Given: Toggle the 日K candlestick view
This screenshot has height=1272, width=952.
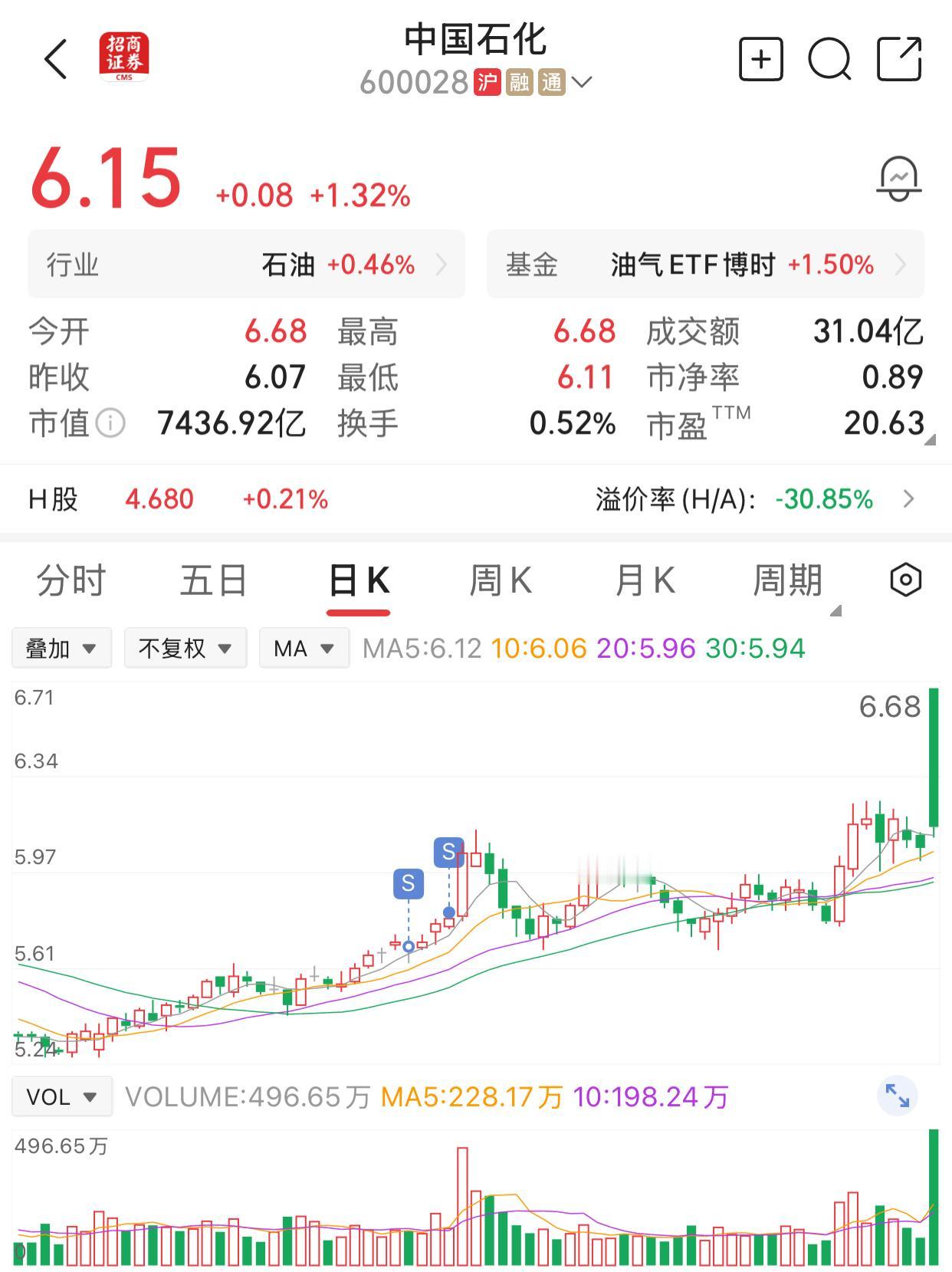Looking at the screenshot, I should click(x=358, y=580).
